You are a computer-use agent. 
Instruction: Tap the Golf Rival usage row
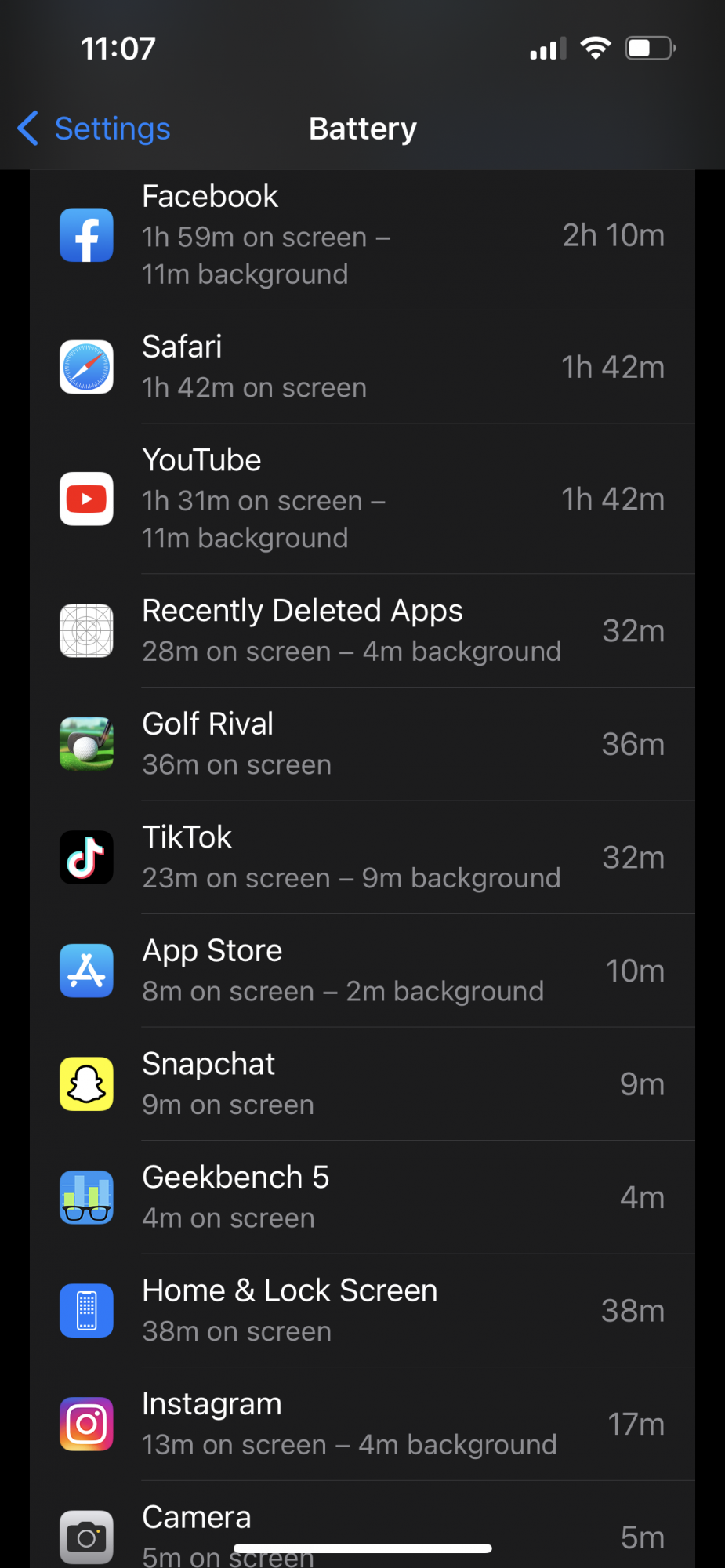362,744
